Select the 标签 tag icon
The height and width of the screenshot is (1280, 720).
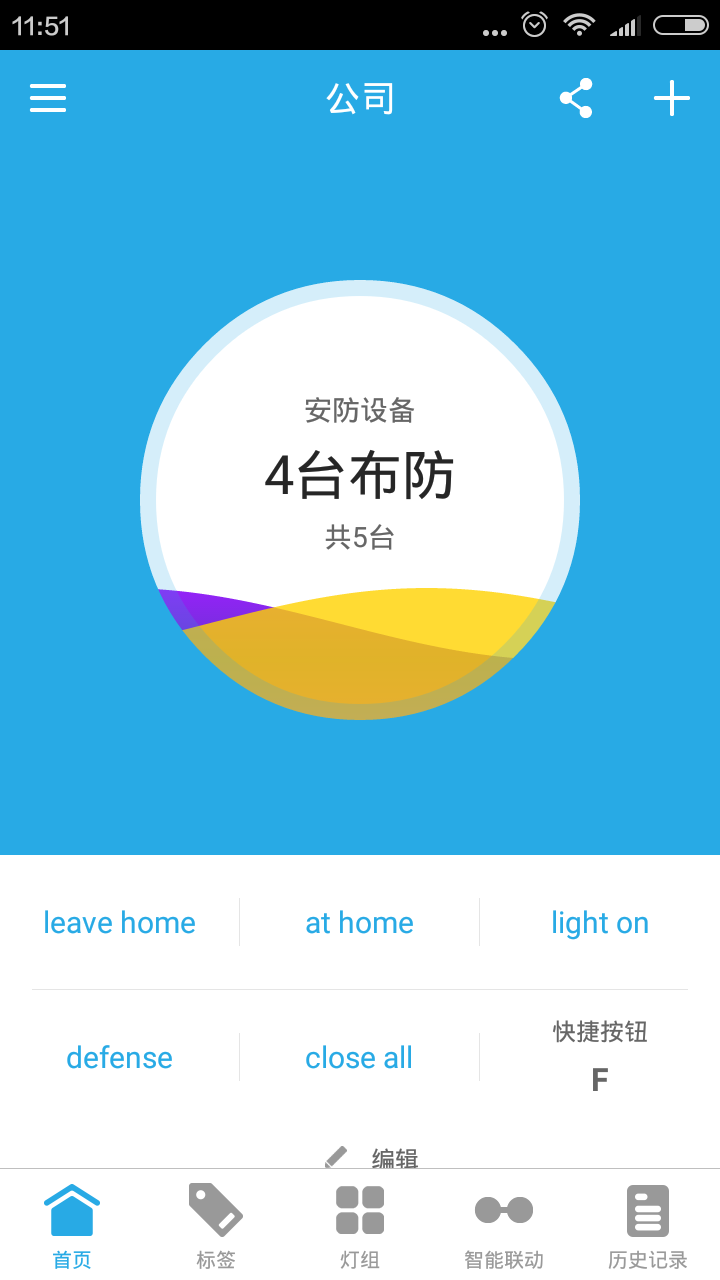tap(215, 1210)
